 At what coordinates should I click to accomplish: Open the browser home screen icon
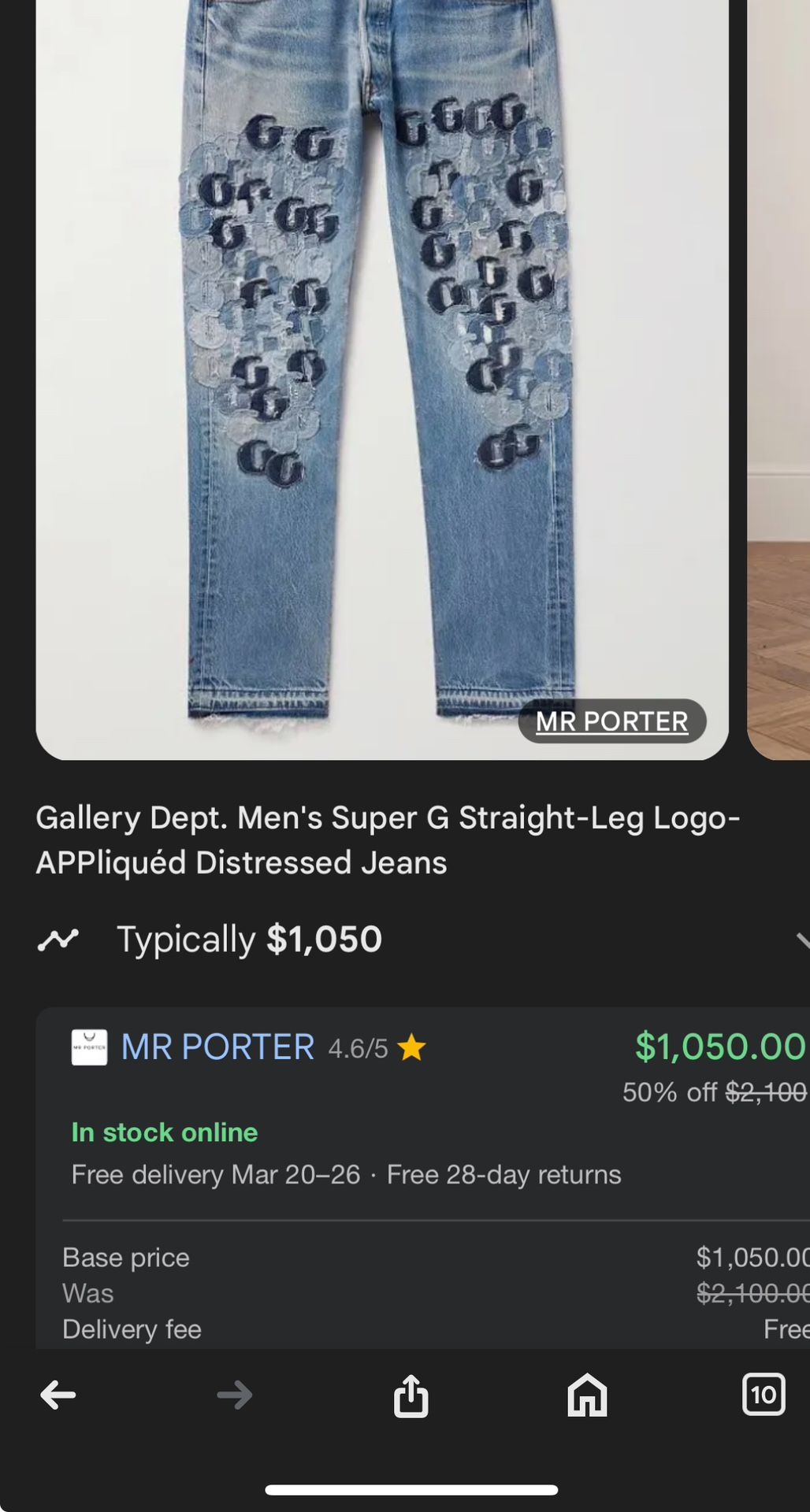pyautogui.click(x=586, y=1395)
